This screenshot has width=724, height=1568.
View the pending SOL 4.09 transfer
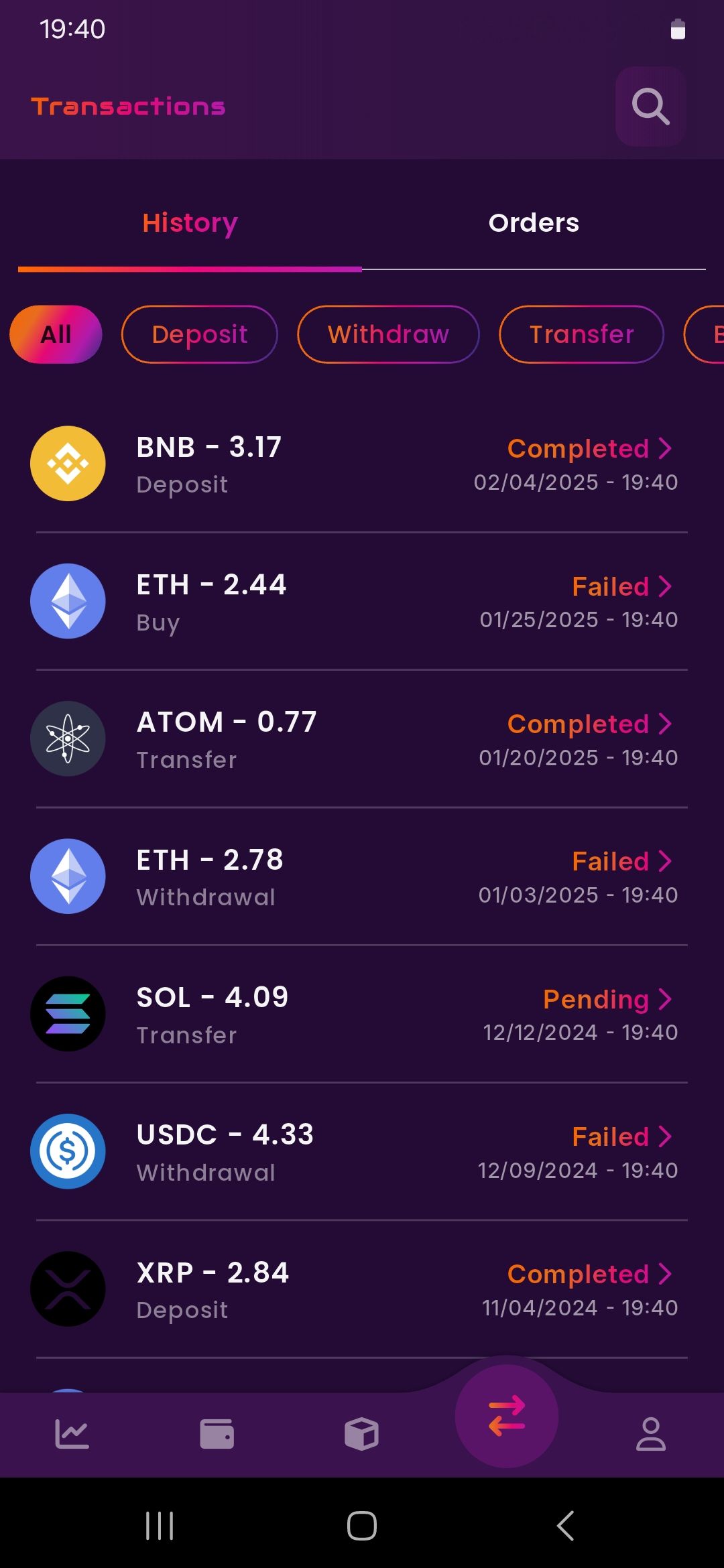point(362,1014)
